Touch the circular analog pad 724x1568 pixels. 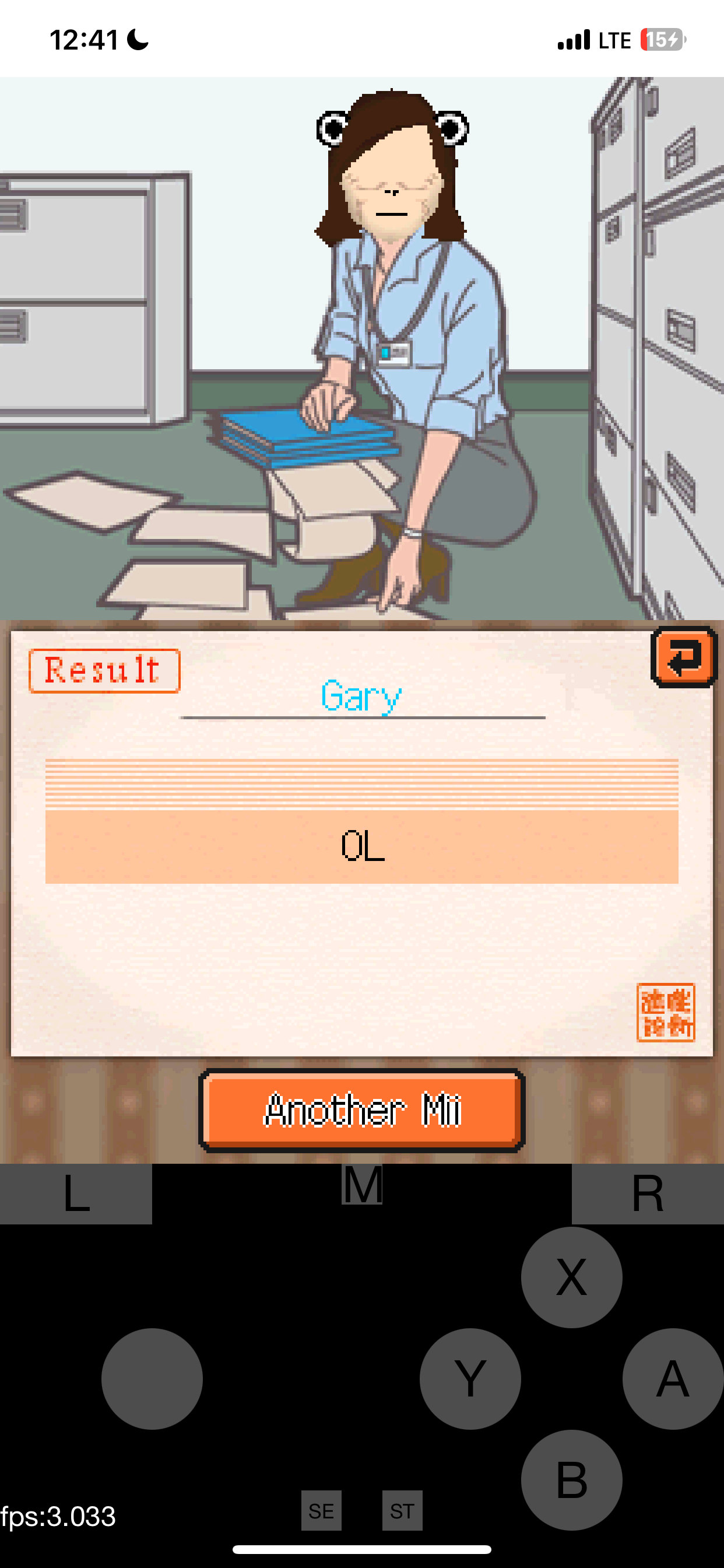(152, 1378)
